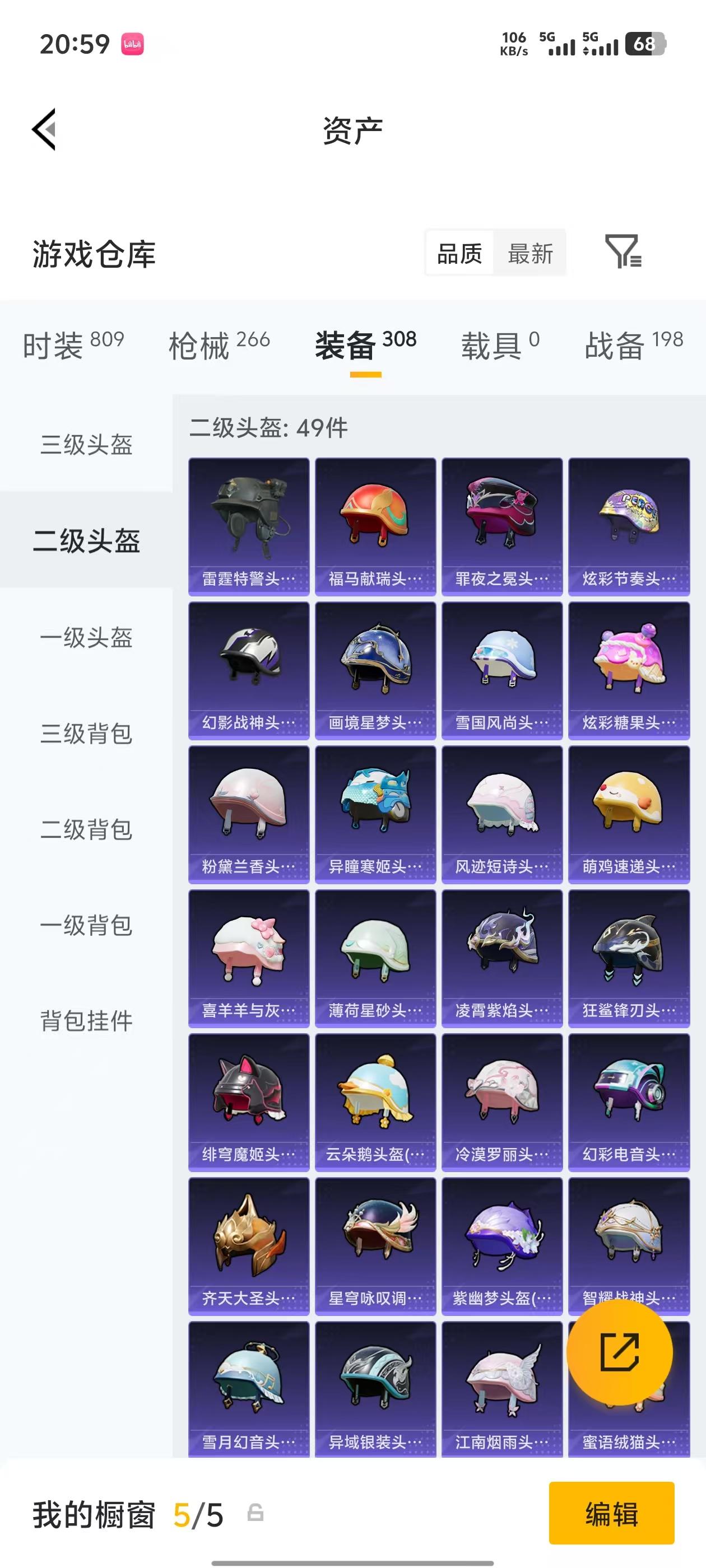
Task: Tap the back arrow to exit 资产 page
Action: [x=43, y=129]
